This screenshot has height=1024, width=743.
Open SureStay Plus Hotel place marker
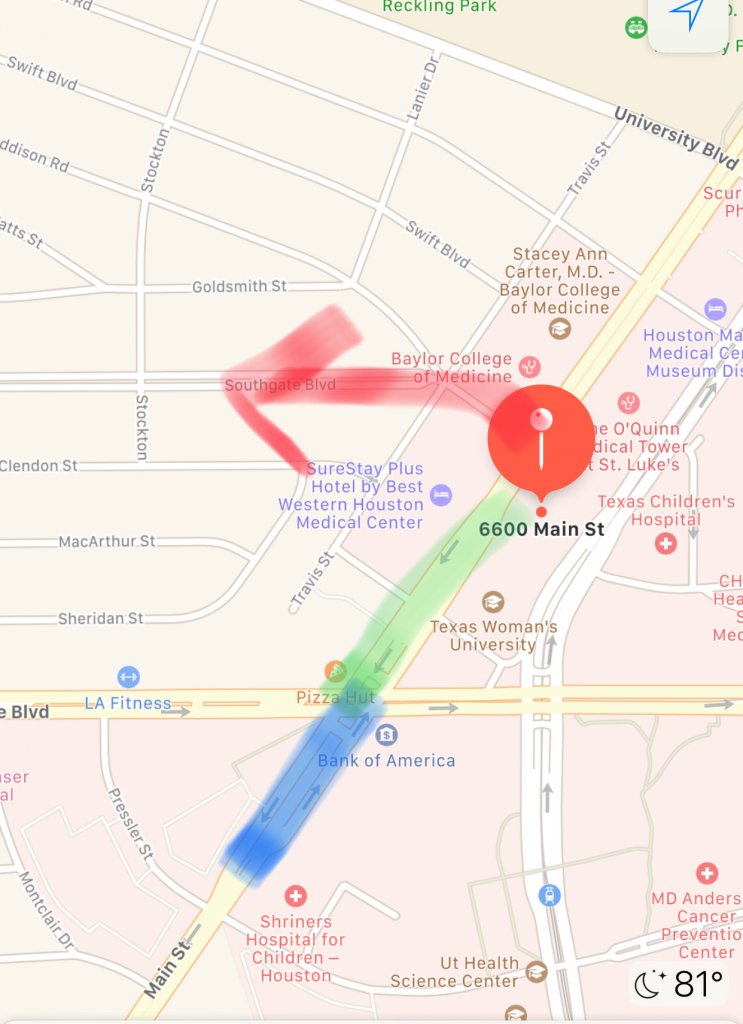440,494
